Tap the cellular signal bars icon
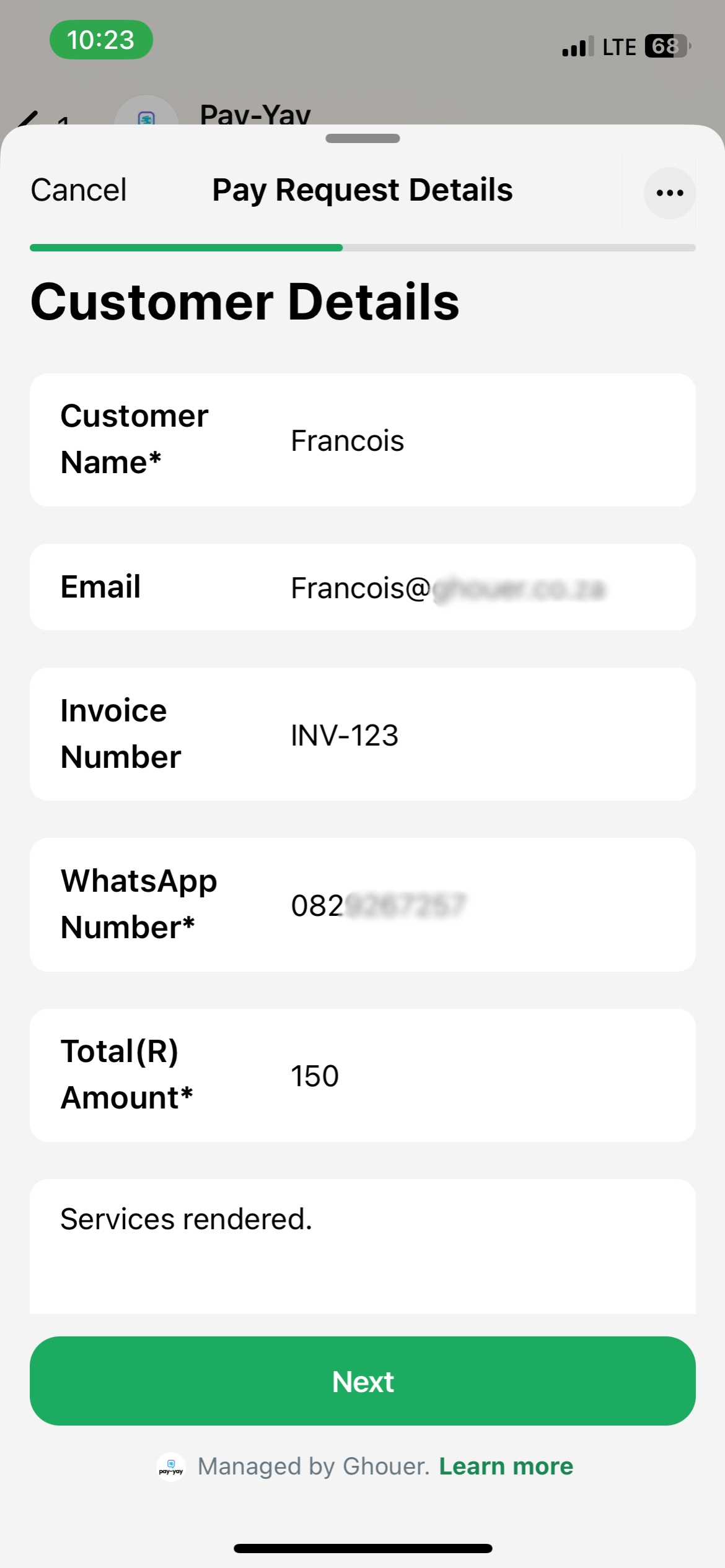The image size is (725, 1568). tap(576, 45)
